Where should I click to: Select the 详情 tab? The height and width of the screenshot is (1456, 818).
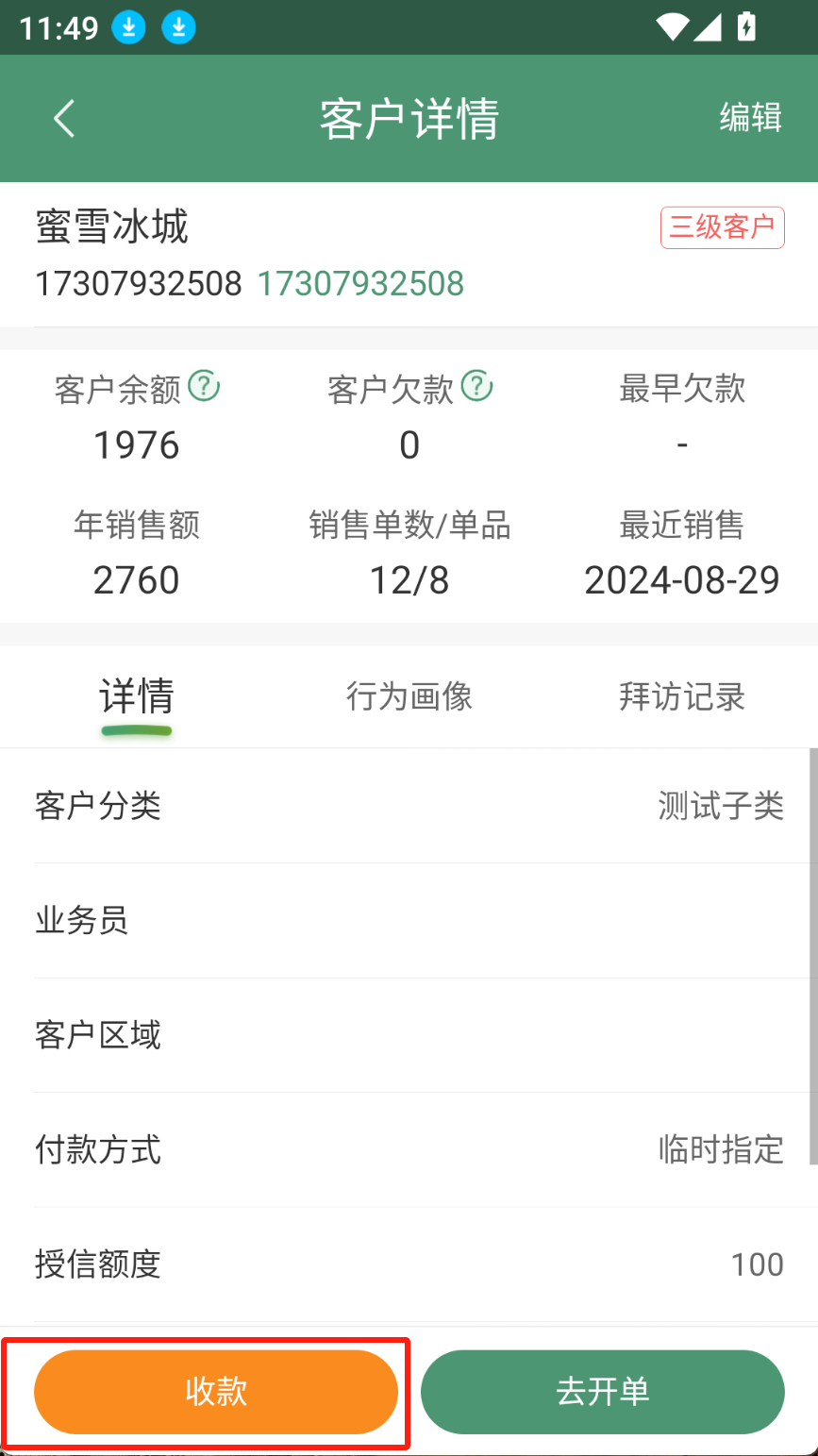pyautogui.click(x=137, y=696)
